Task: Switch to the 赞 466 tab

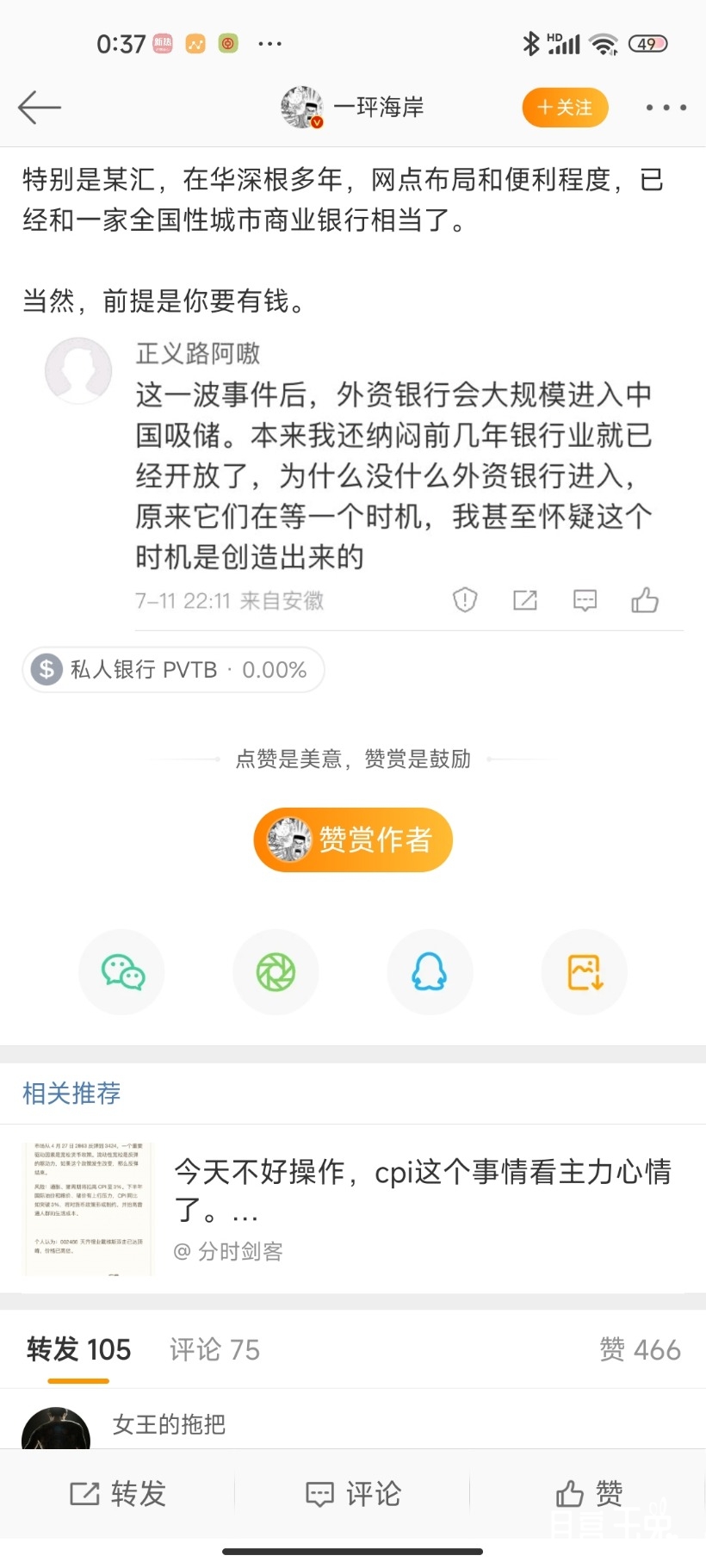Action: point(641,1349)
